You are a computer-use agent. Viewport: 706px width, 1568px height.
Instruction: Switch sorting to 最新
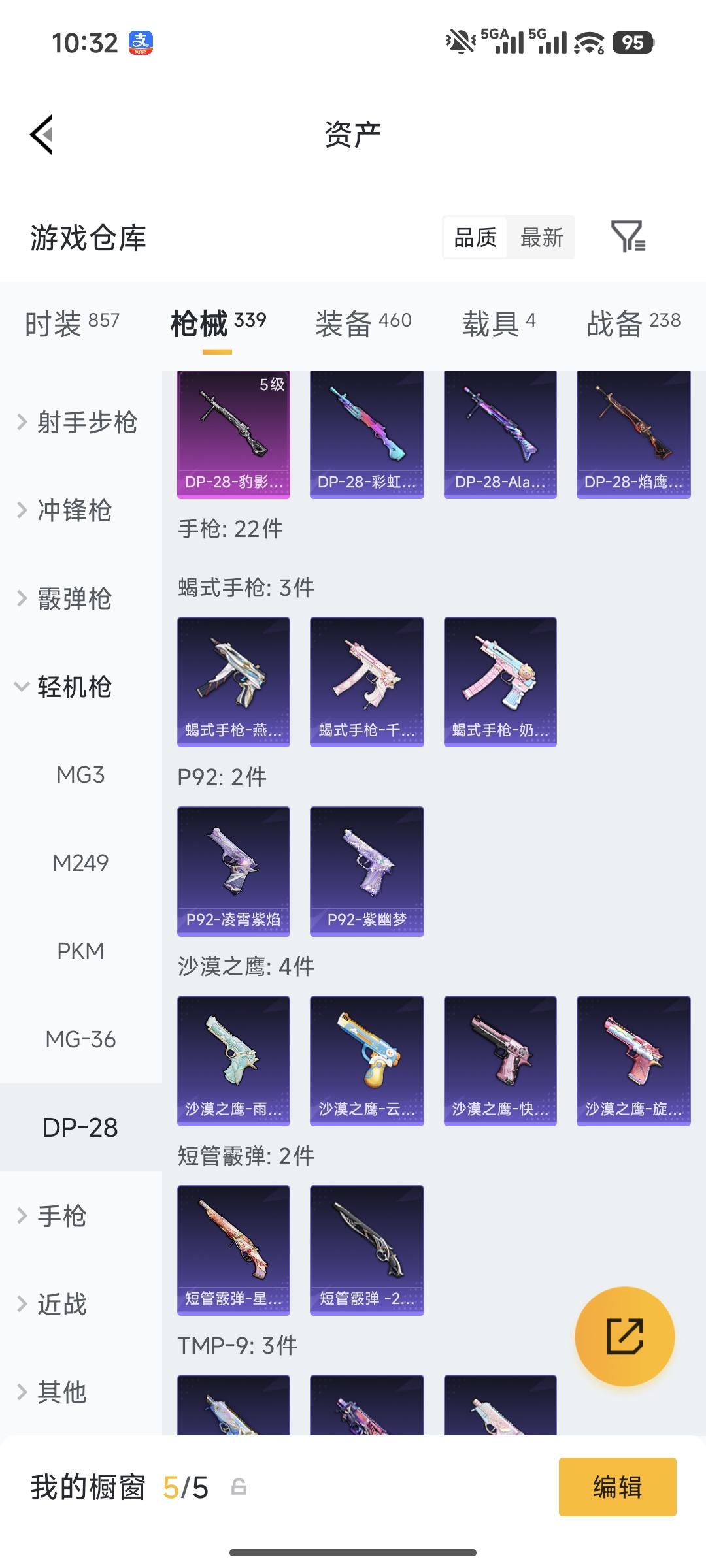pos(541,238)
